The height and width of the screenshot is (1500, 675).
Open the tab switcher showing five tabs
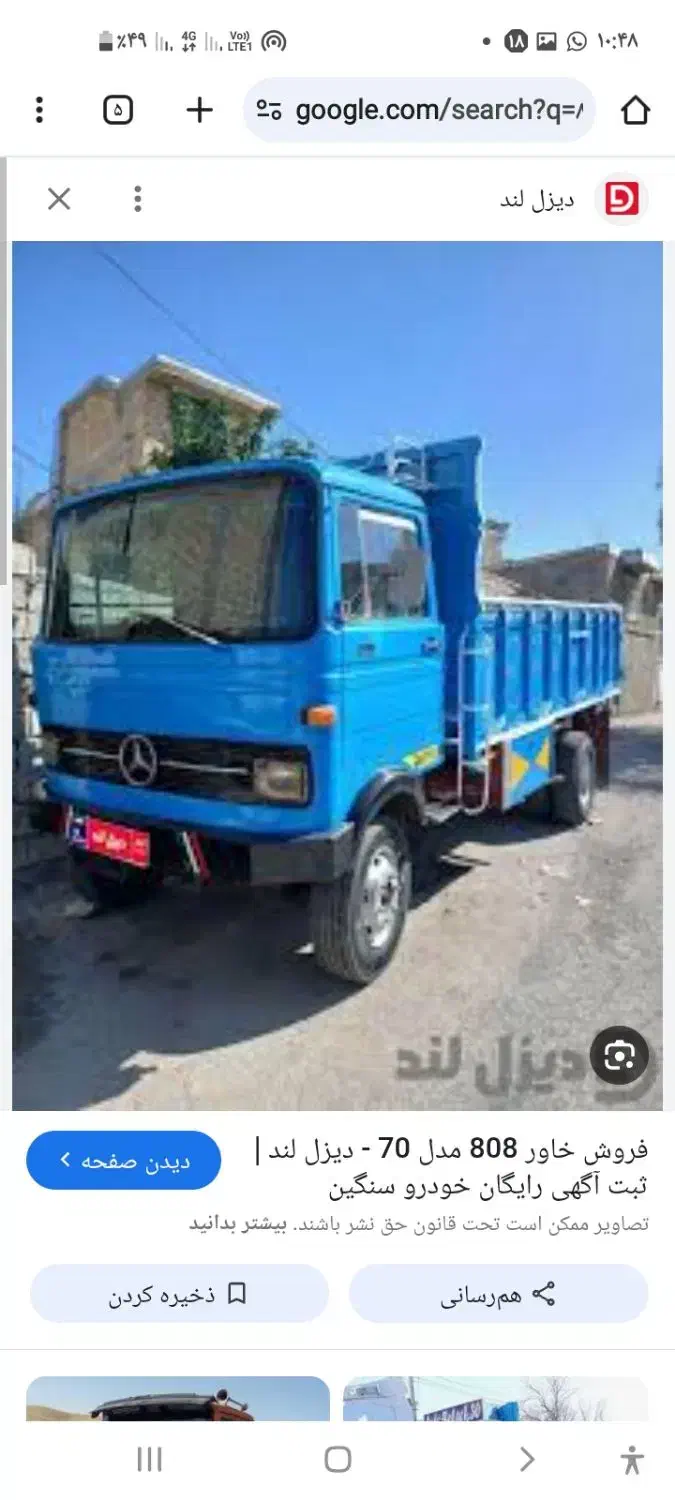pos(118,110)
